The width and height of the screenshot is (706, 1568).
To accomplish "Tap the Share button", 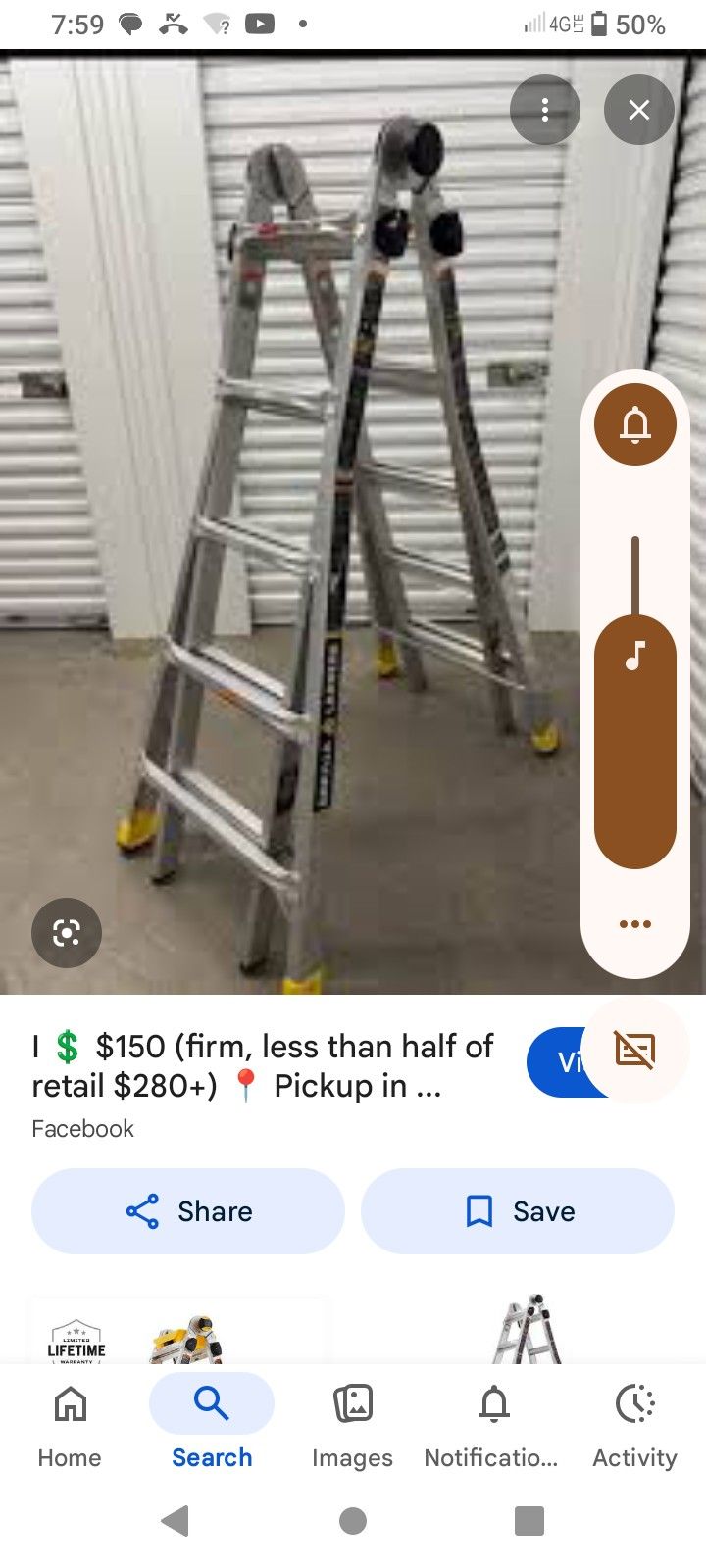I will point(187,1210).
